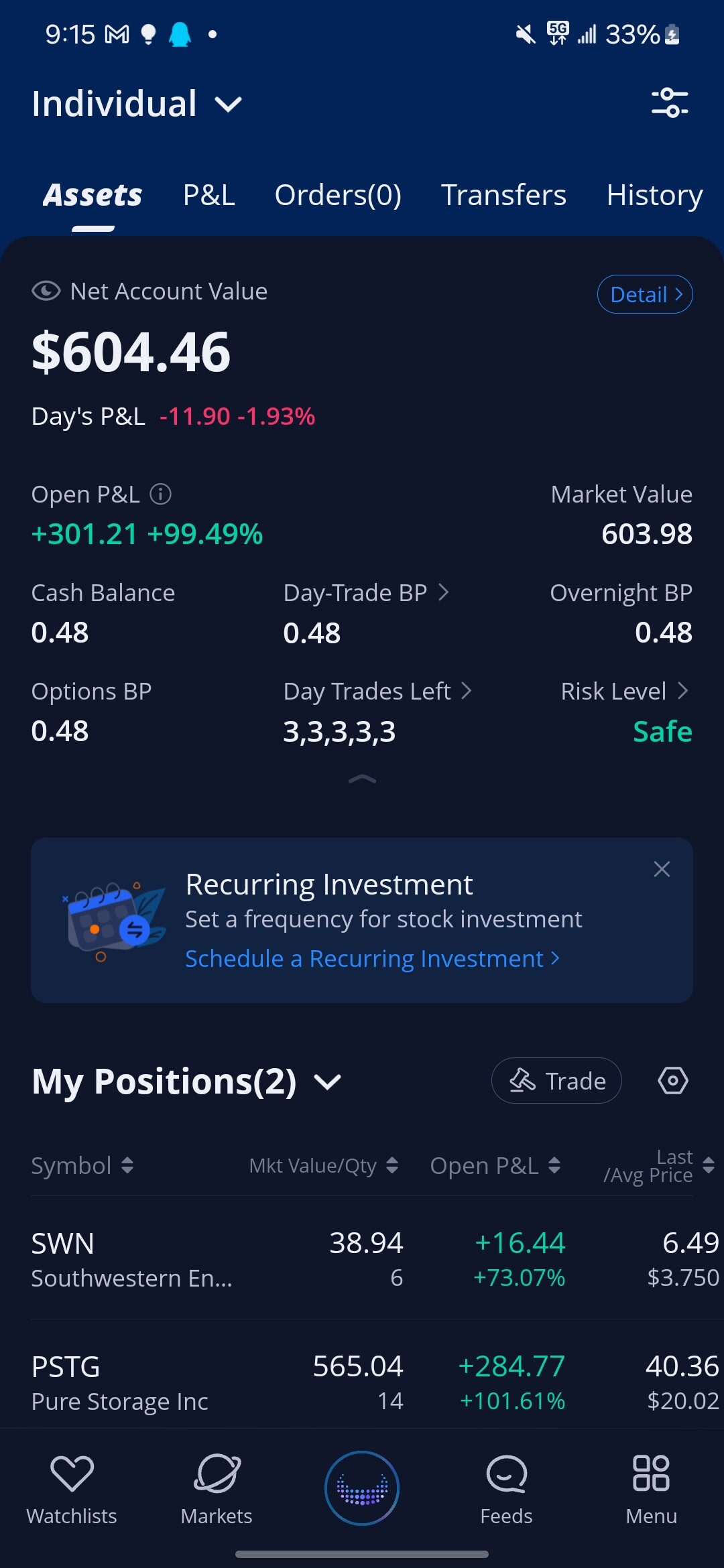Open Risk Level details
This screenshot has width=724, height=1568.
pyautogui.click(x=625, y=692)
